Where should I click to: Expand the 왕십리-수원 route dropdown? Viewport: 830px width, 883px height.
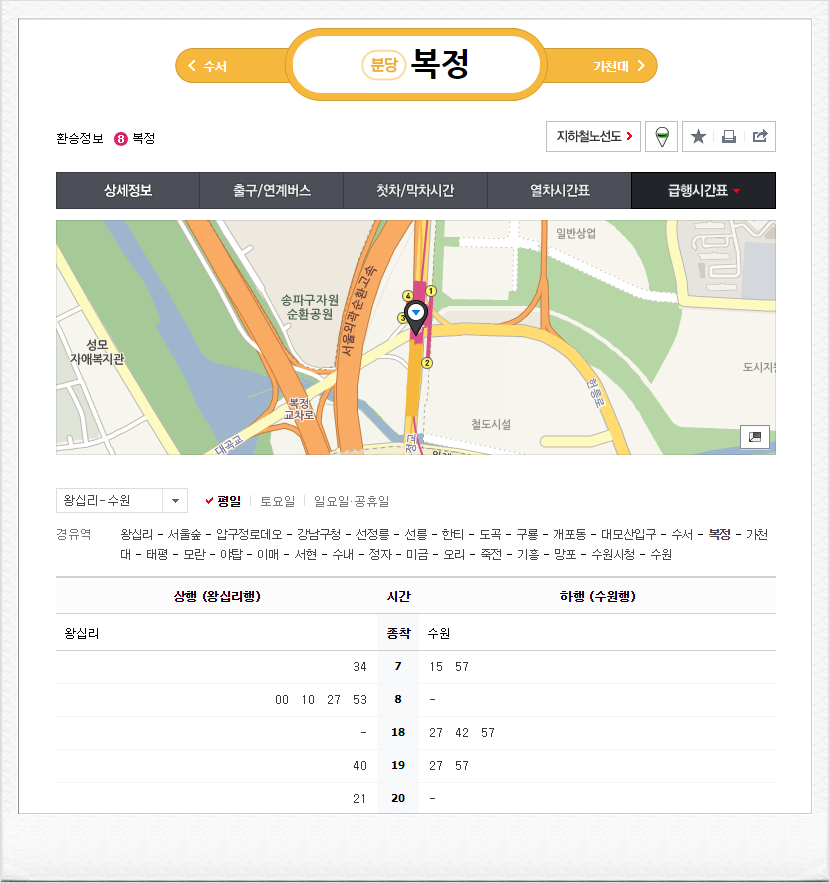(x=174, y=501)
